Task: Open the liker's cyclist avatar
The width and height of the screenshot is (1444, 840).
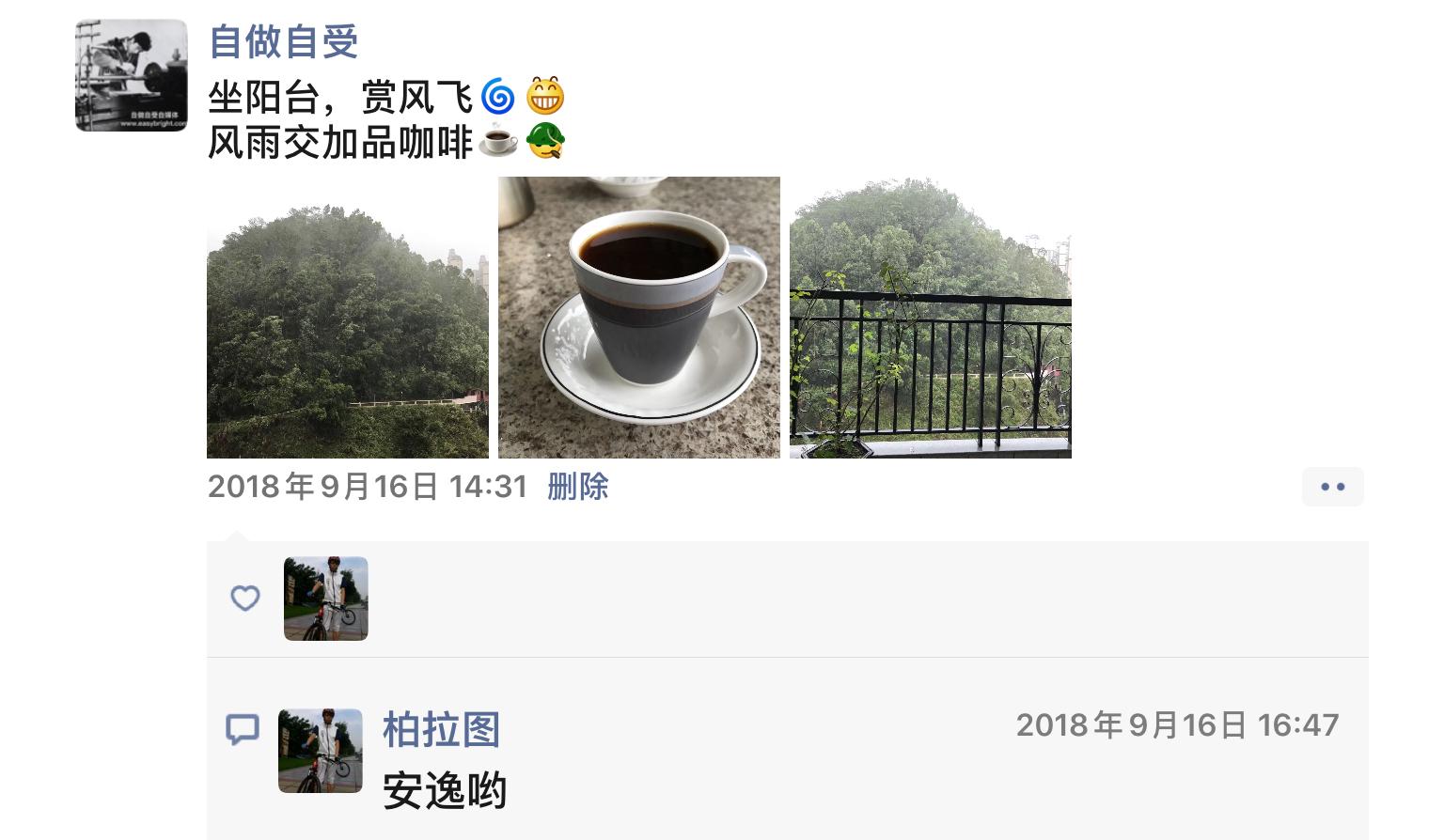Action: pyautogui.click(x=325, y=599)
